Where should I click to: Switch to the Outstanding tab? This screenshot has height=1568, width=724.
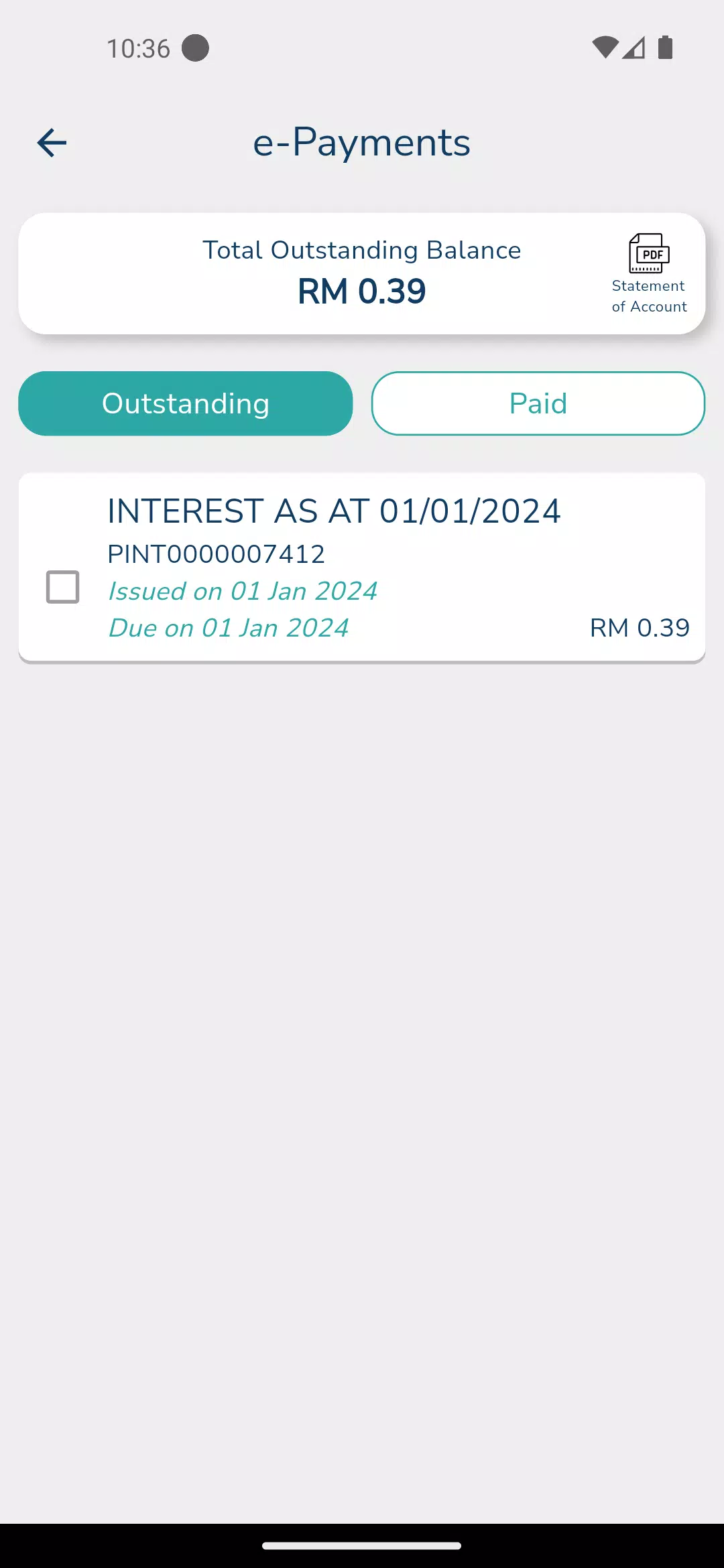[x=185, y=403]
